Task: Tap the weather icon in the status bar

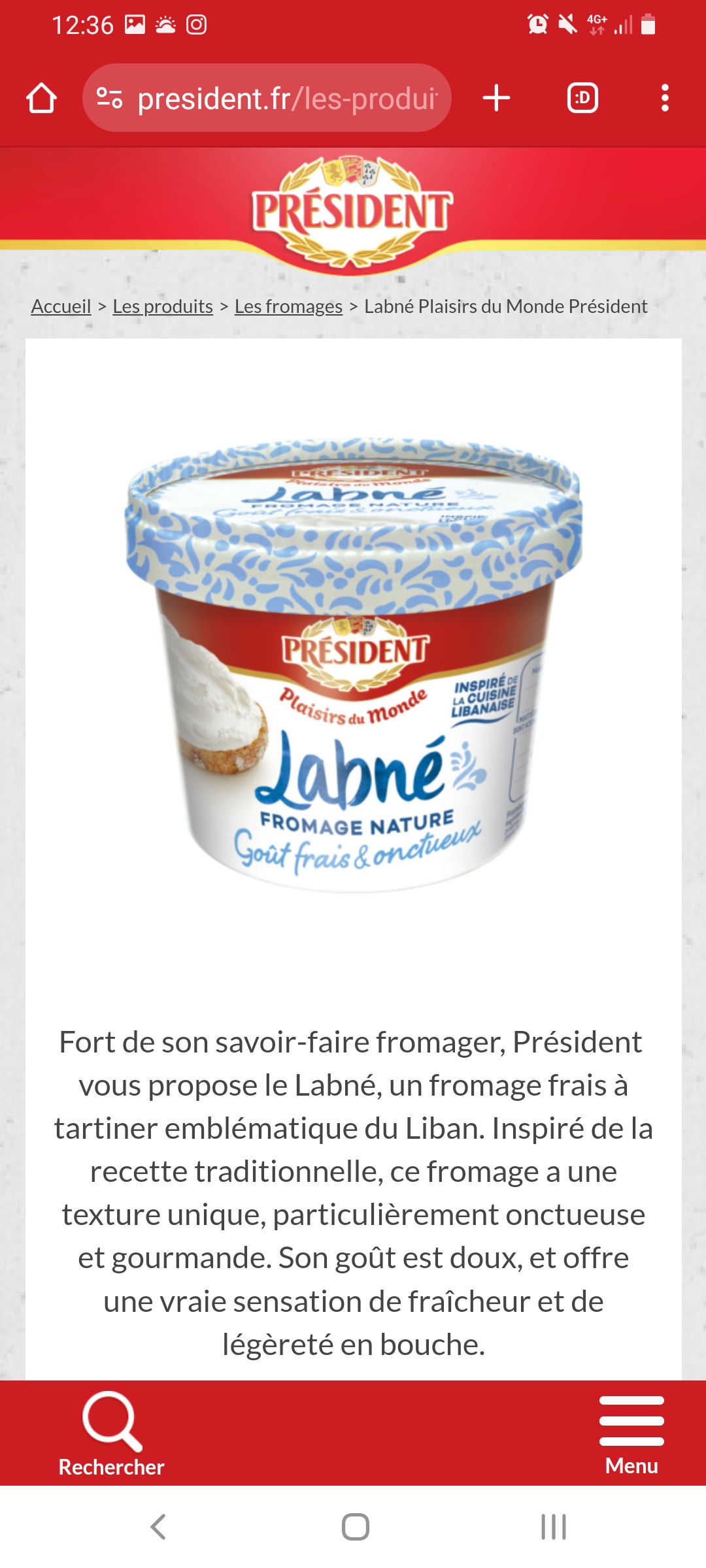Action: coord(165,26)
